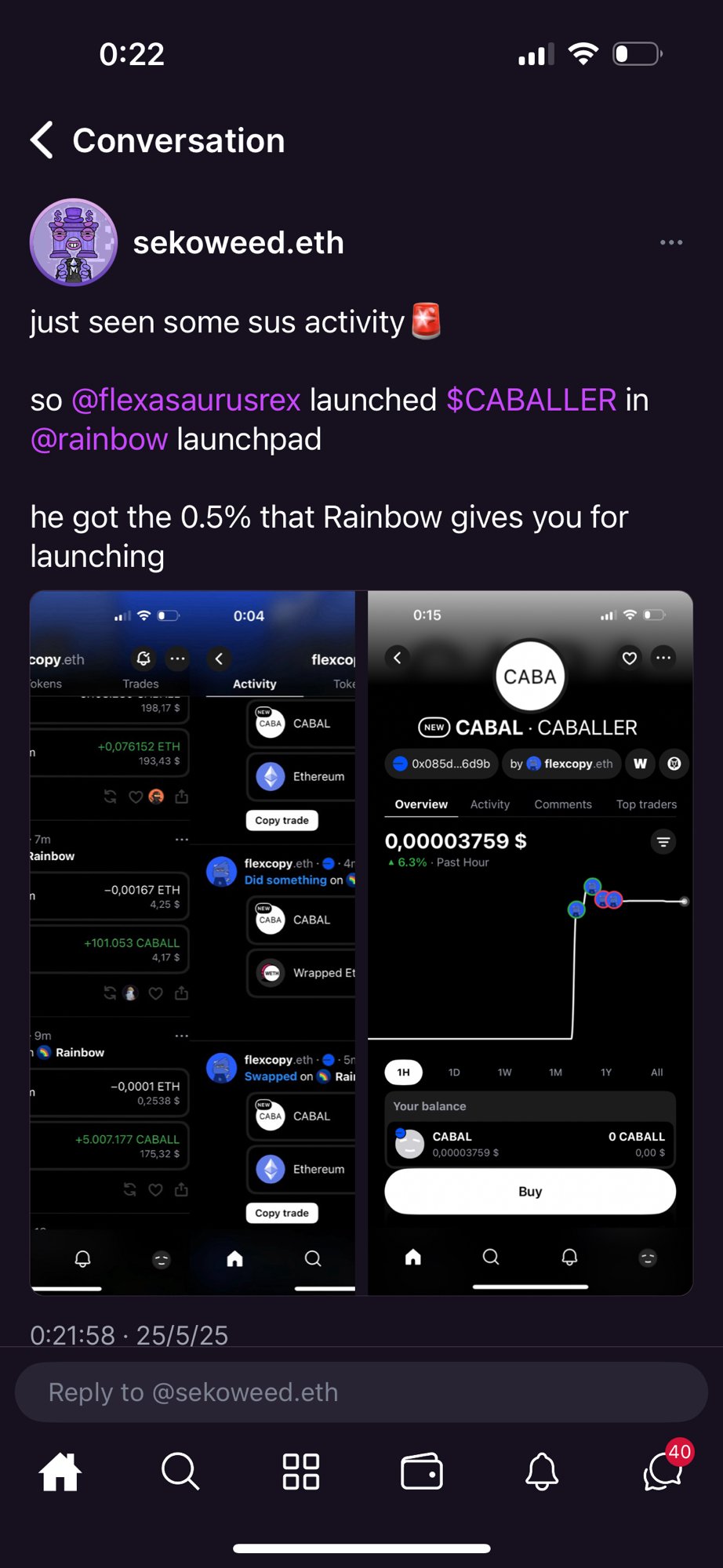Open sekoweed.eth's profile avatar

pos(74,242)
